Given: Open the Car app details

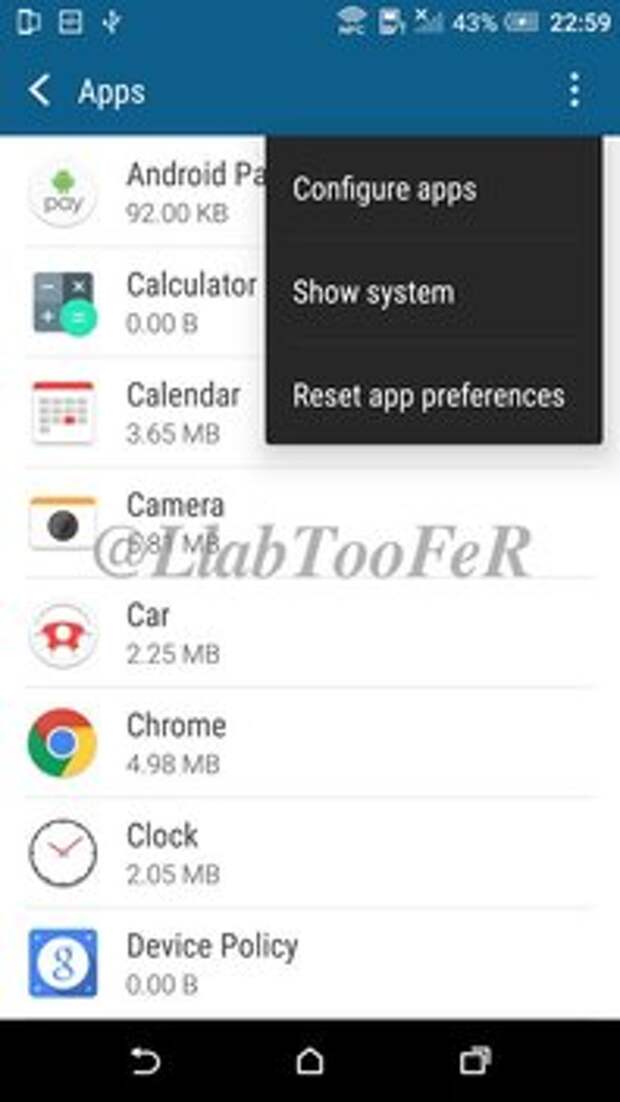Looking at the screenshot, I should [310, 633].
